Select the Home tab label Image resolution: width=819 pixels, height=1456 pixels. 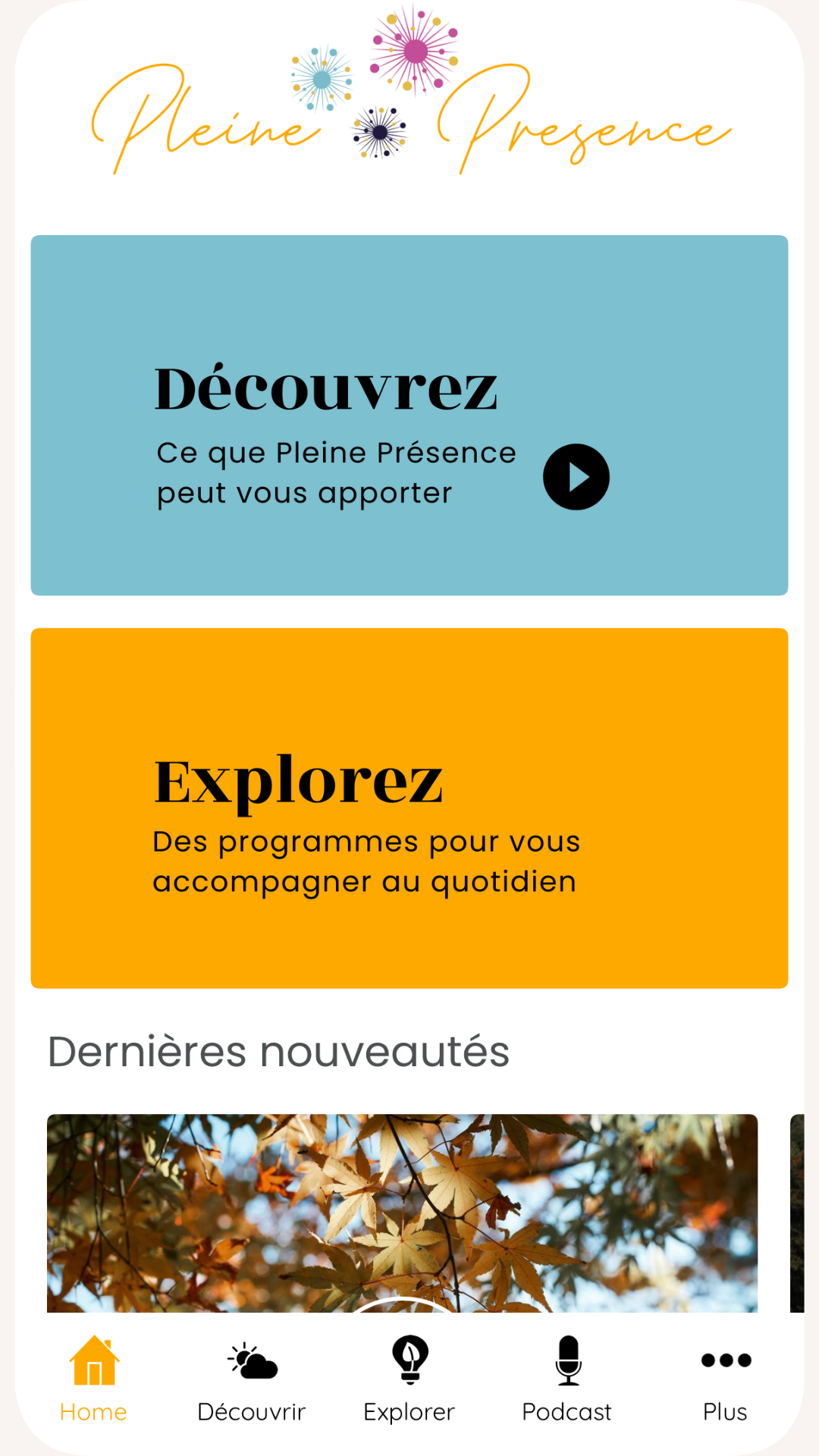point(96,1412)
